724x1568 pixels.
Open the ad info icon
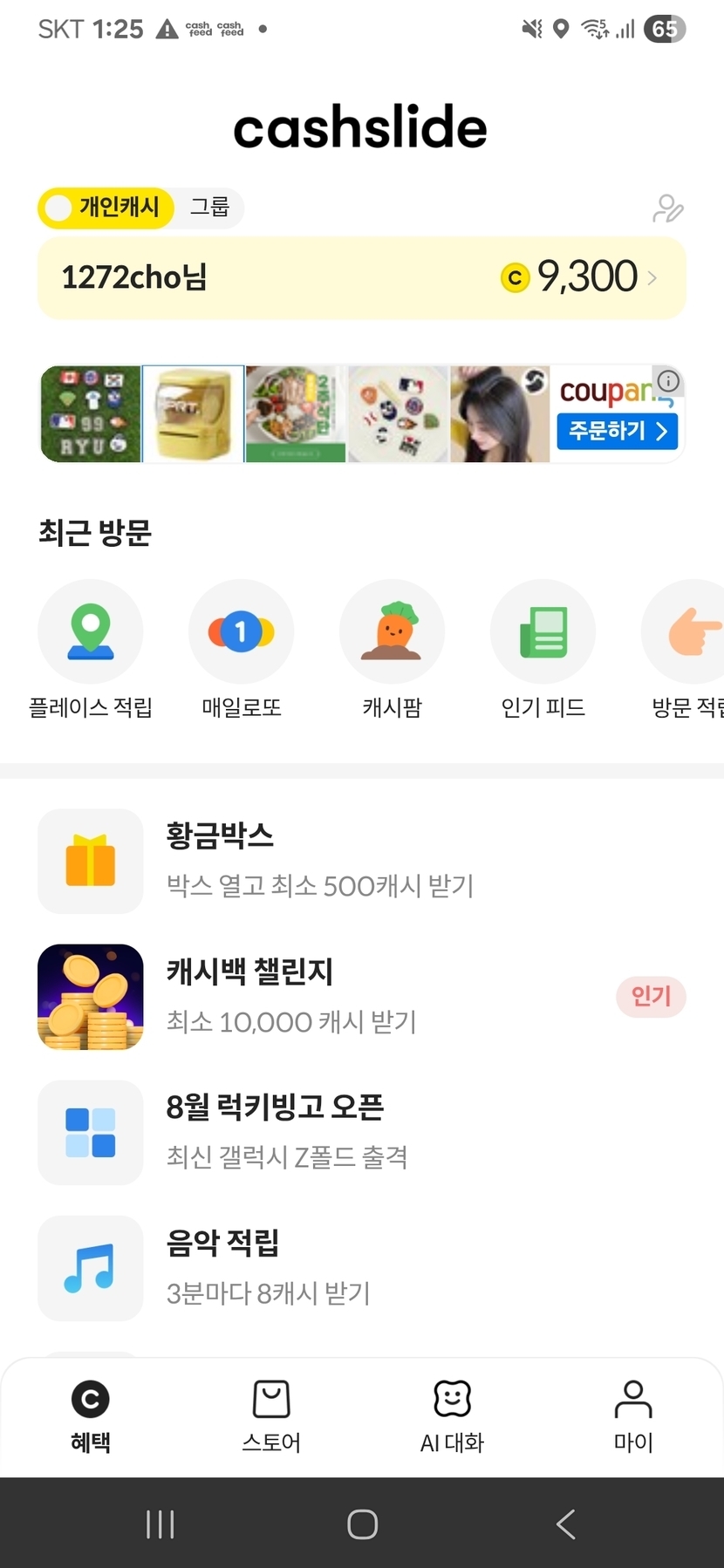tap(669, 380)
